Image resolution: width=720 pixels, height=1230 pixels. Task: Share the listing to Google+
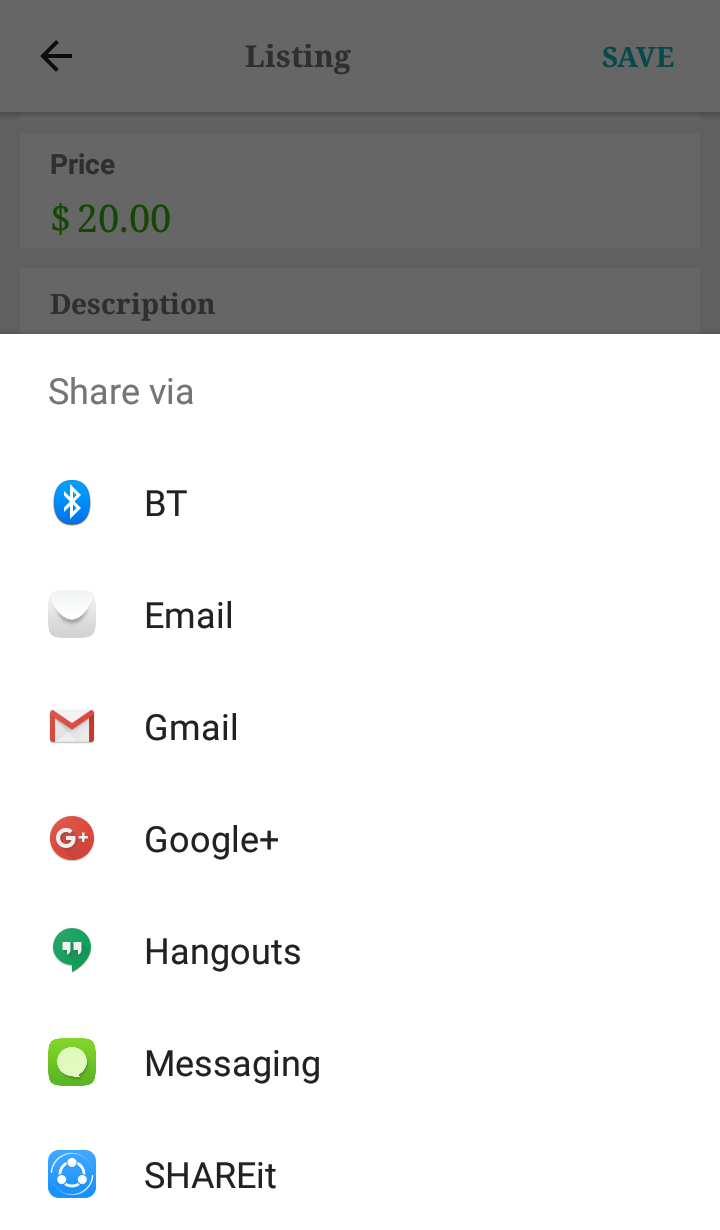[360, 839]
